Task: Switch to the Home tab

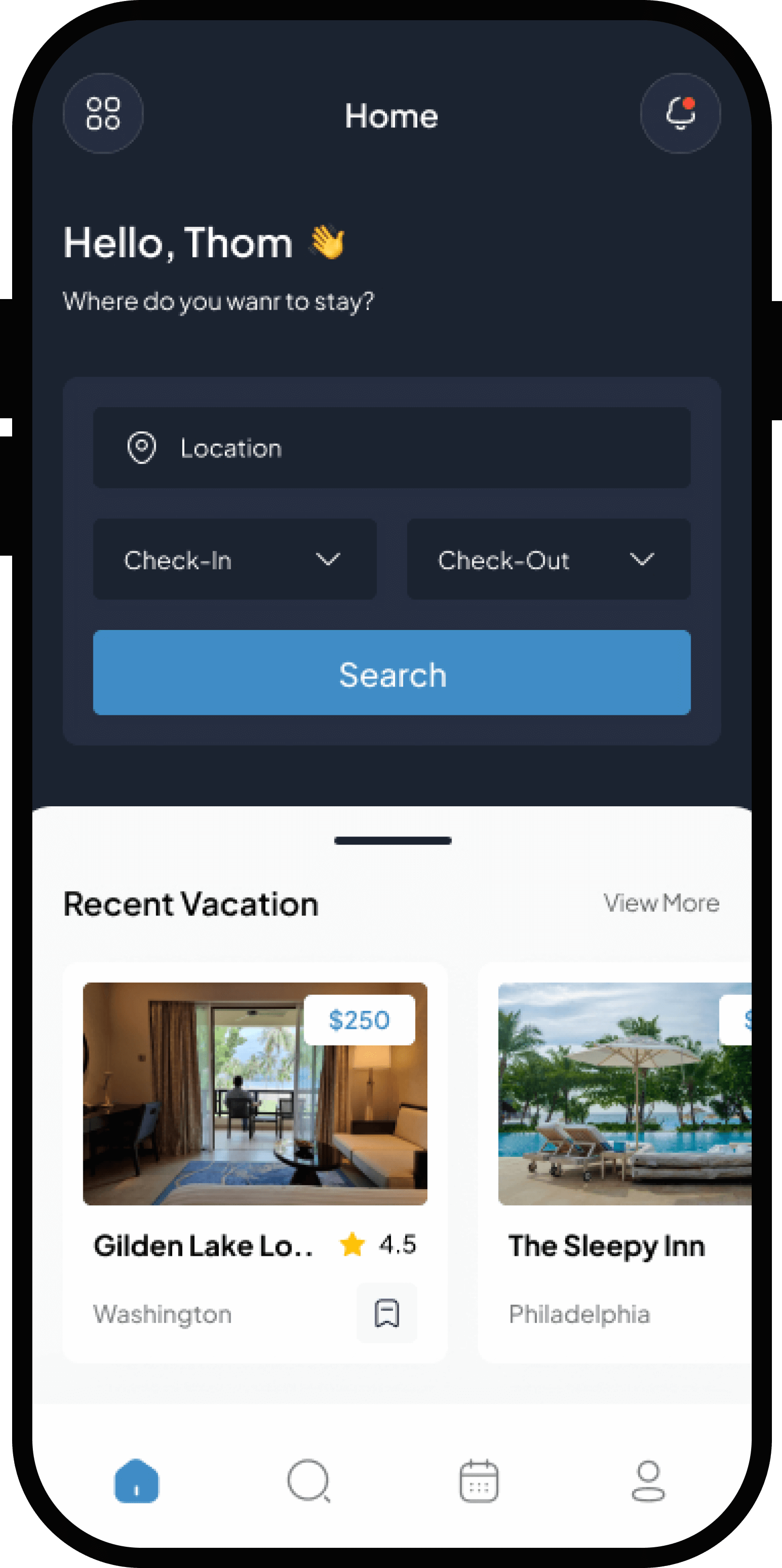Action: point(136,1481)
